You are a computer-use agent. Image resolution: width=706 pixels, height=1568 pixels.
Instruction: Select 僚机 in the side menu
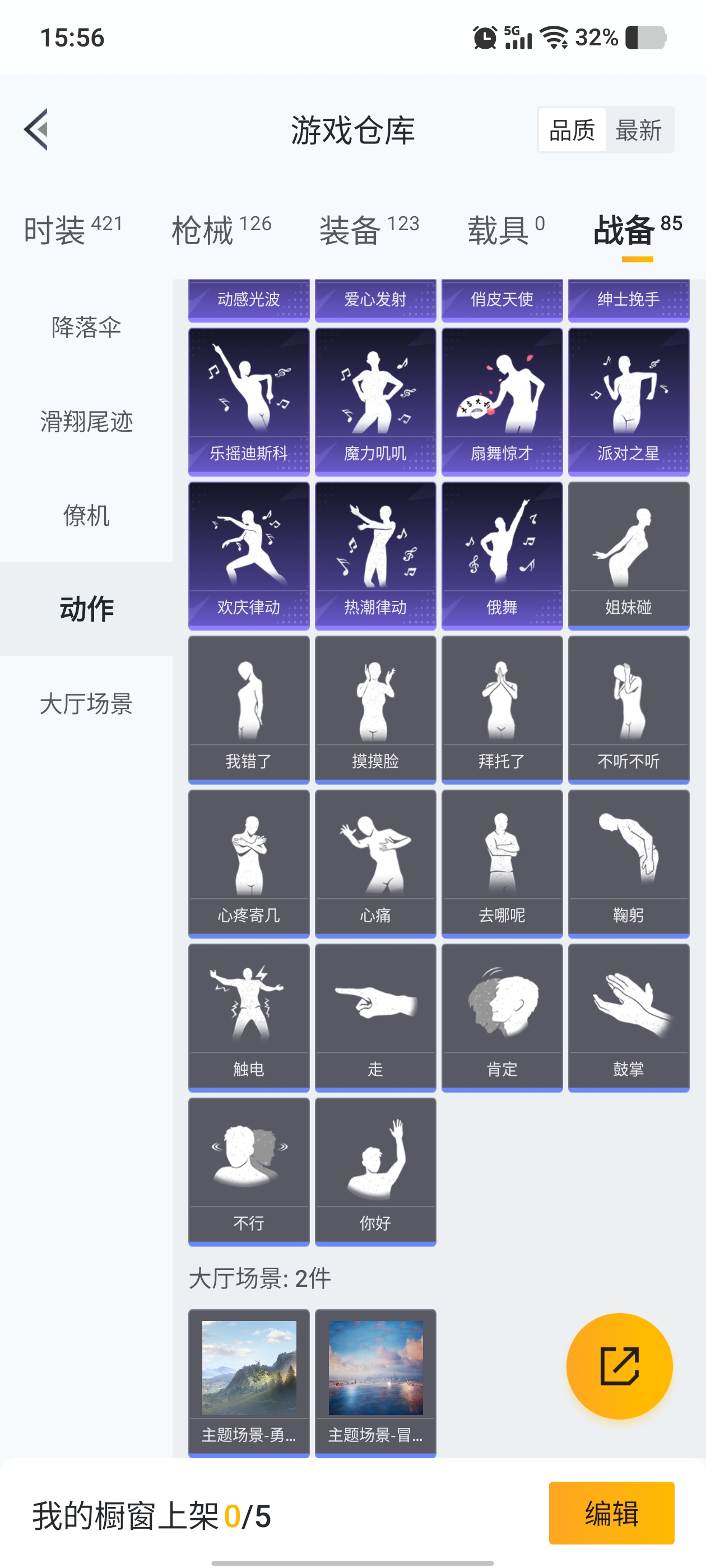point(86,516)
